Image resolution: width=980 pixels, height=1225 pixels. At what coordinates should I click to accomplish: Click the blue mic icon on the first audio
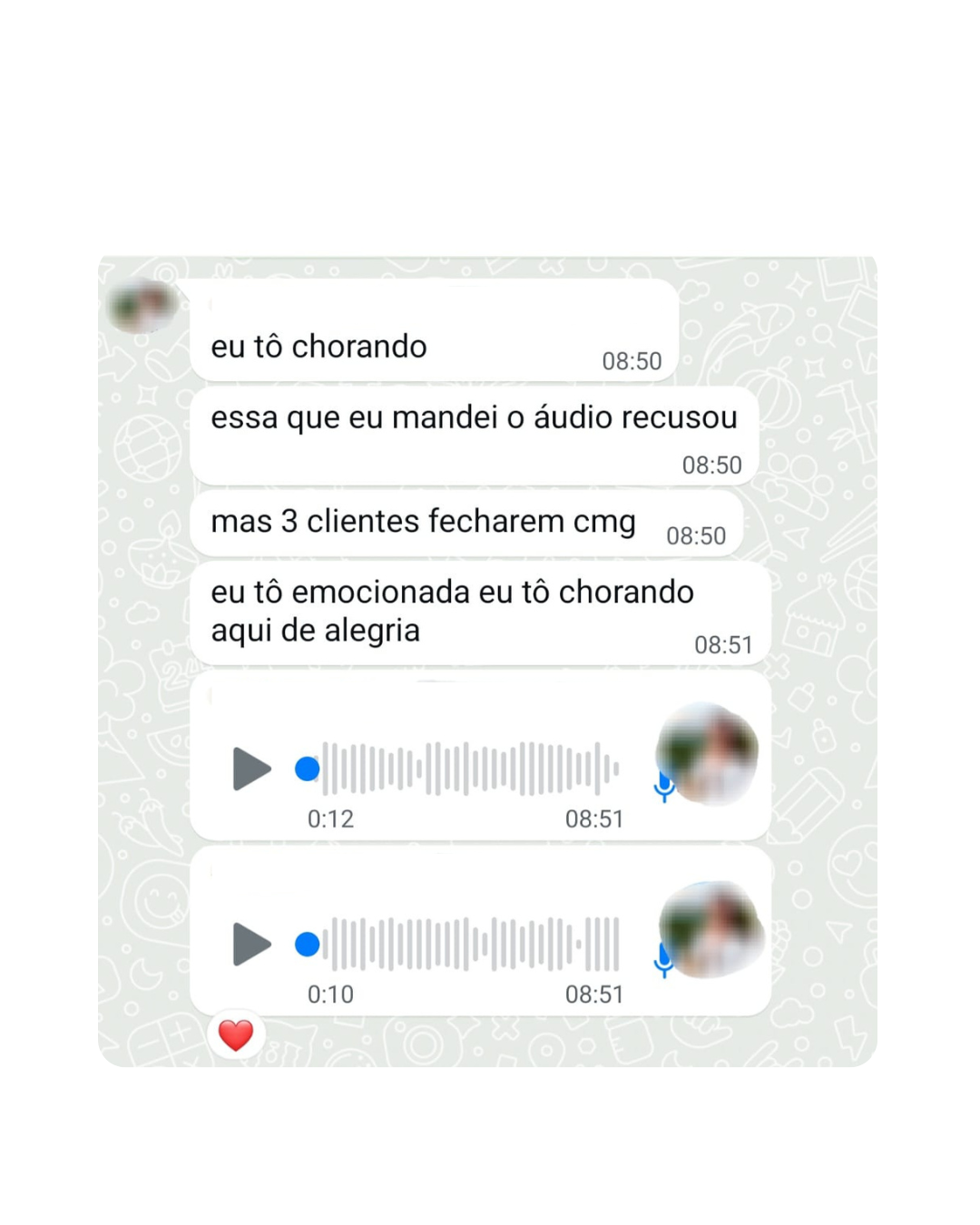tap(665, 788)
